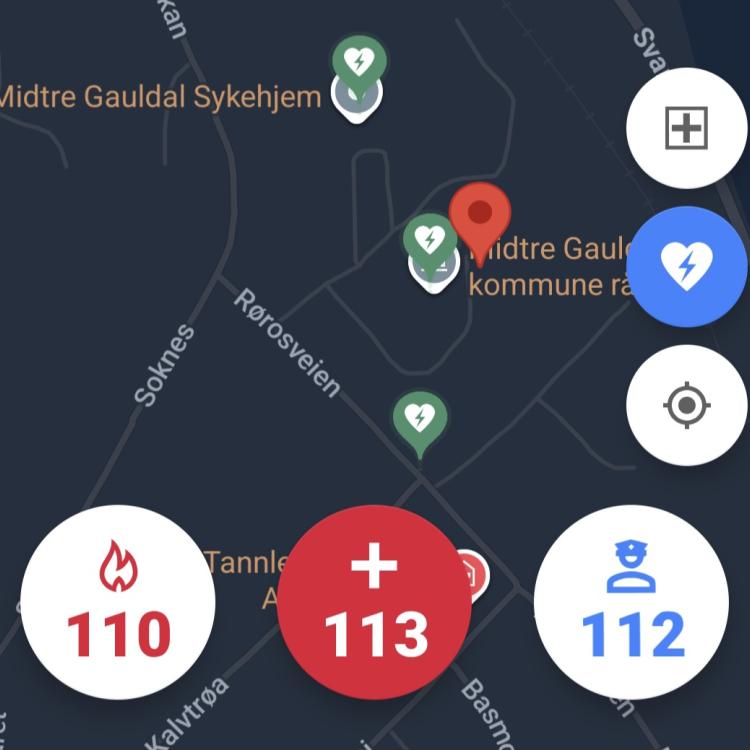Image resolution: width=750 pixels, height=750 pixels.
Task: Call medical emergency 113
Action: click(x=374, y=600)
